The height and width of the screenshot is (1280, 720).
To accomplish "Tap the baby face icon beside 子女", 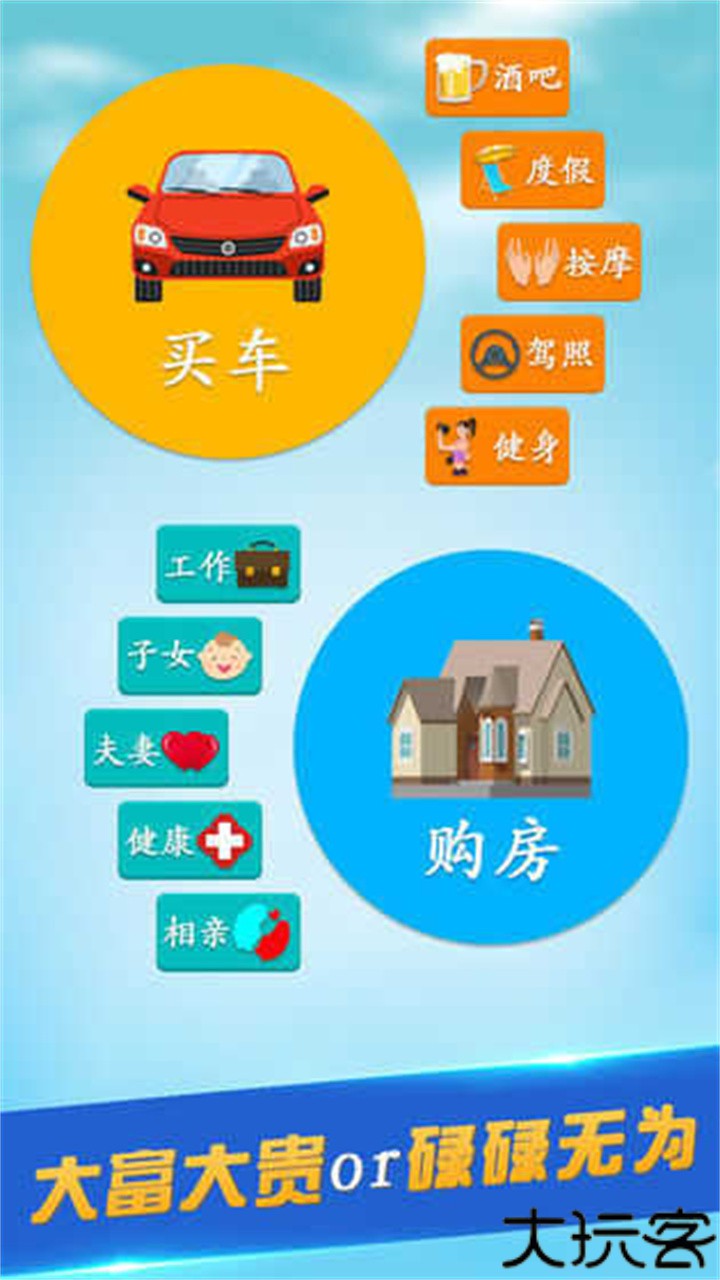I will tap(228, 658).
